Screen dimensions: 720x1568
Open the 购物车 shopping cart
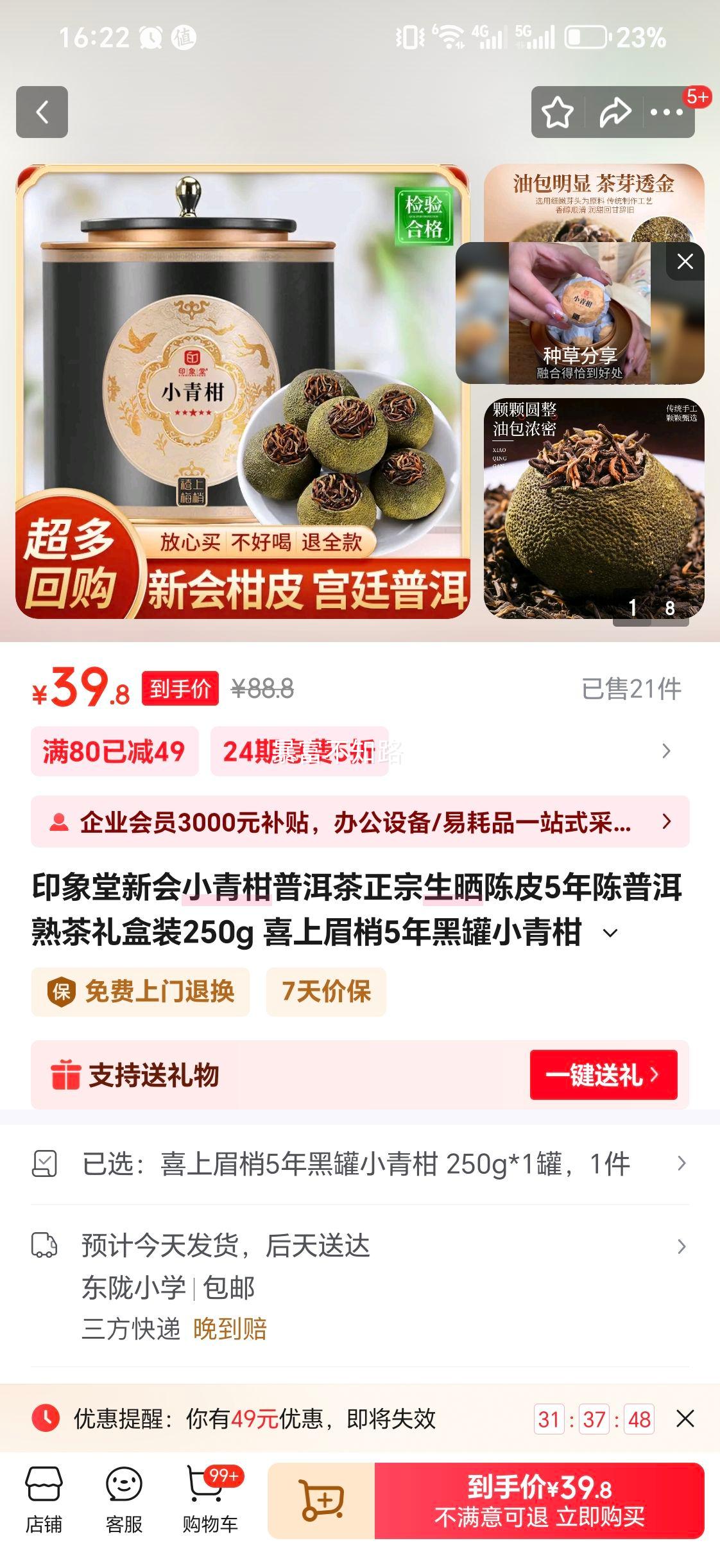209,1501
